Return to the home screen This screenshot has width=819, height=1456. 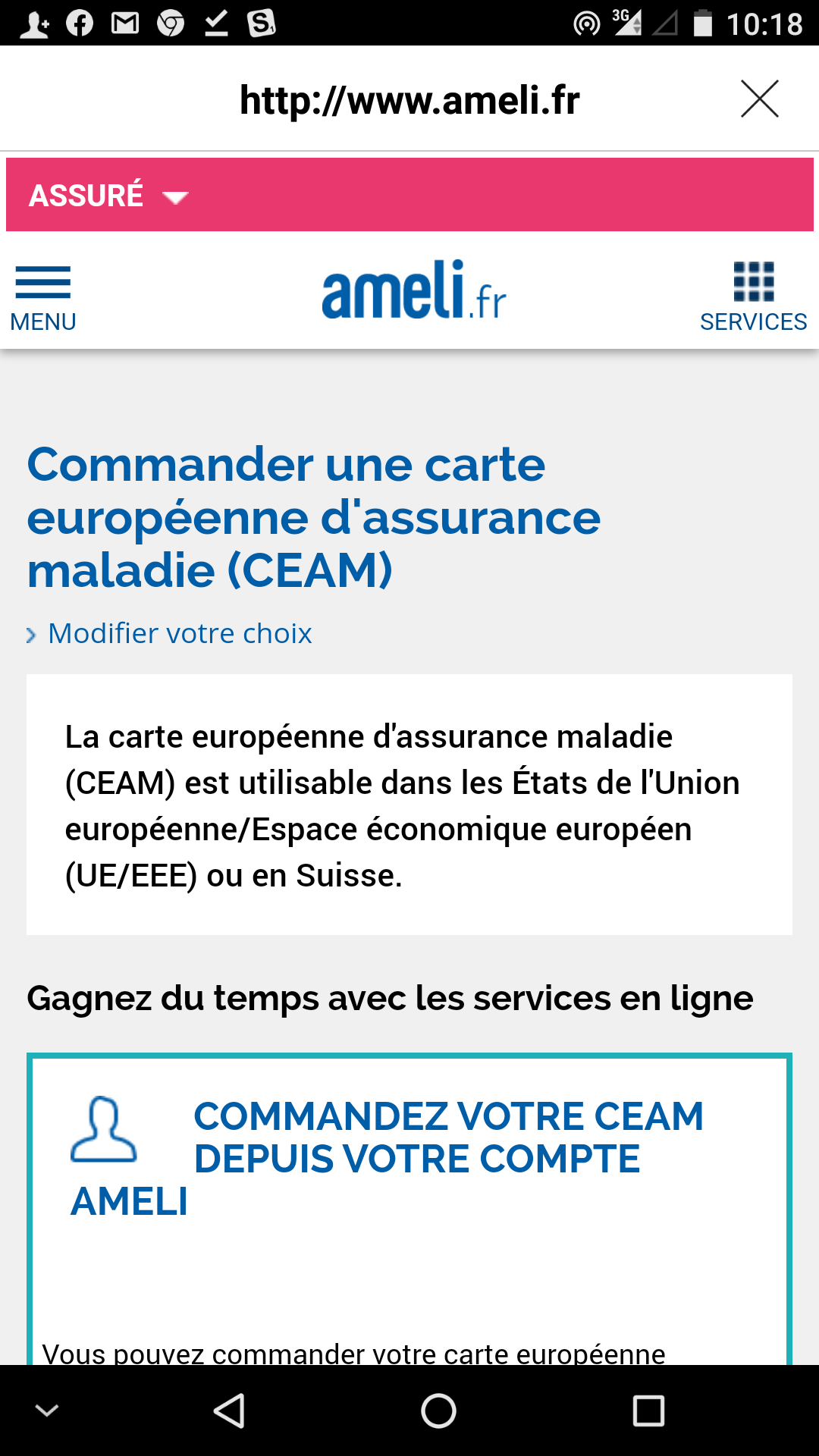438,1410
